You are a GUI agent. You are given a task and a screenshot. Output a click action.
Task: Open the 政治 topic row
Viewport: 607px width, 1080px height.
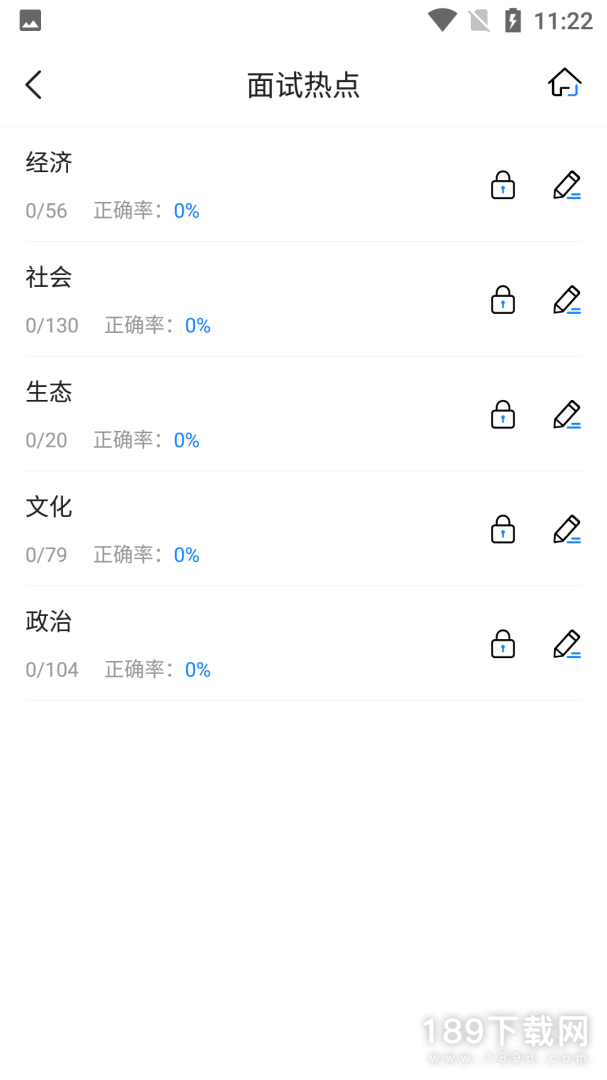(303, 645)
